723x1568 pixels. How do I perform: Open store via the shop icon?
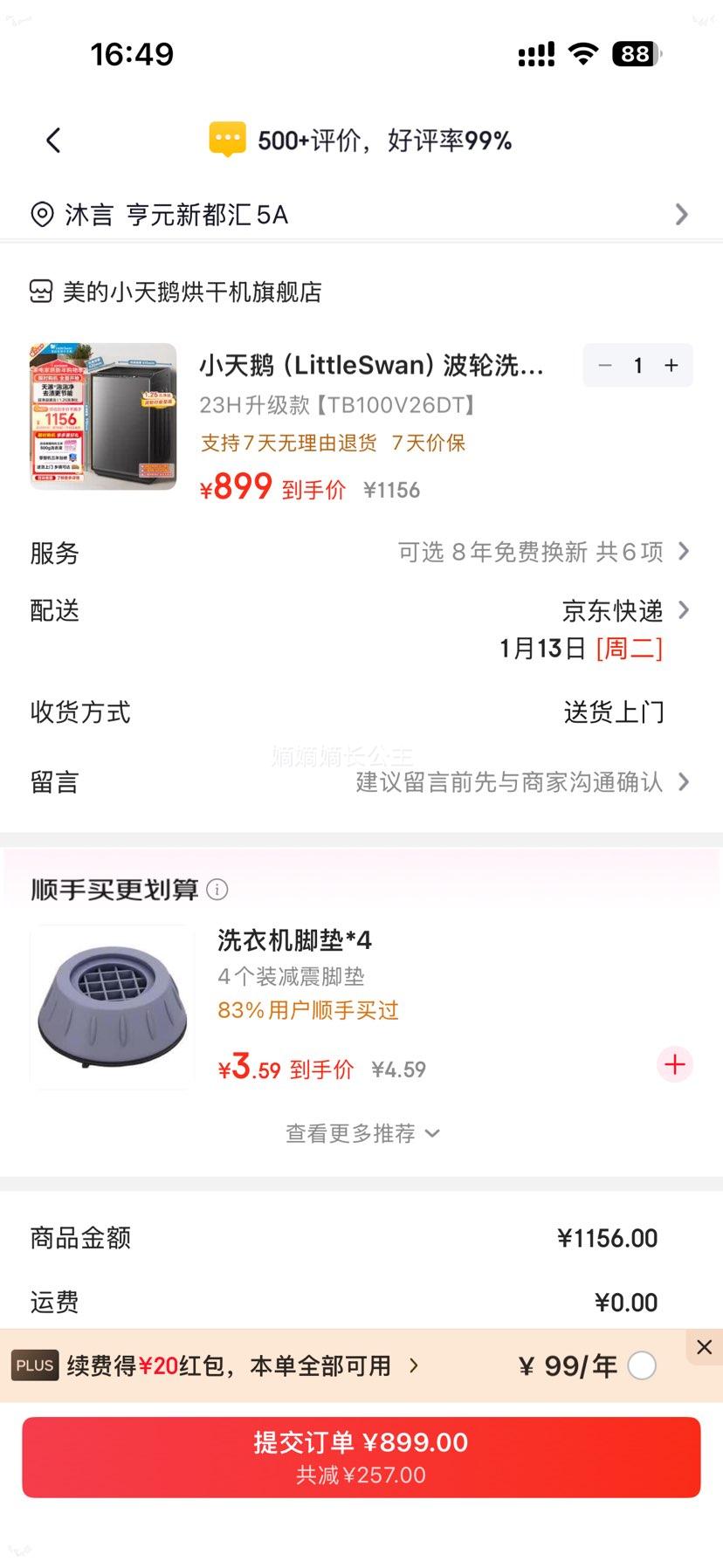41,292
